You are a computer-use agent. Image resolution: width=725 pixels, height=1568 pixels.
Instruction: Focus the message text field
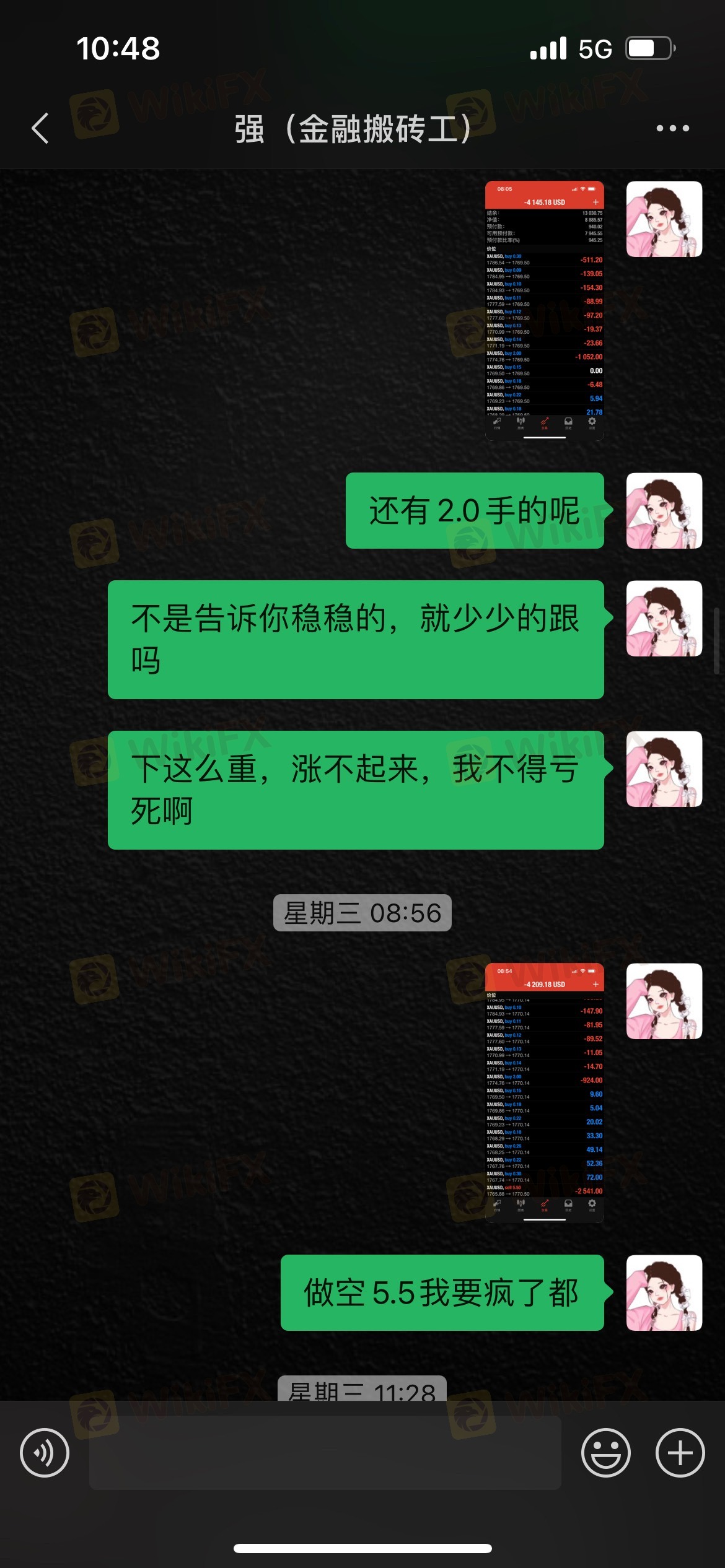(325, 1453)
